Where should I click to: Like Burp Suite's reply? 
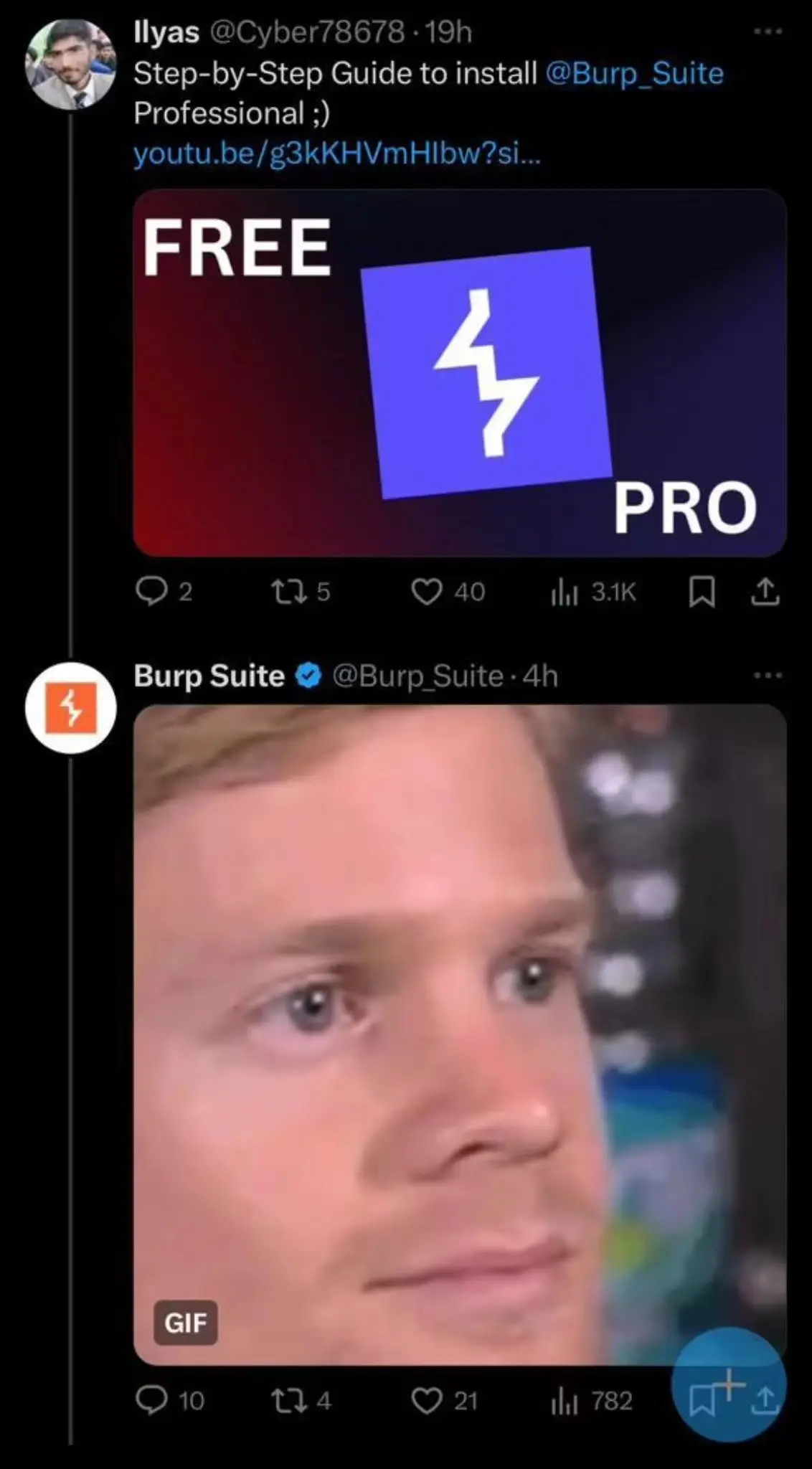tap(427, 1401)
